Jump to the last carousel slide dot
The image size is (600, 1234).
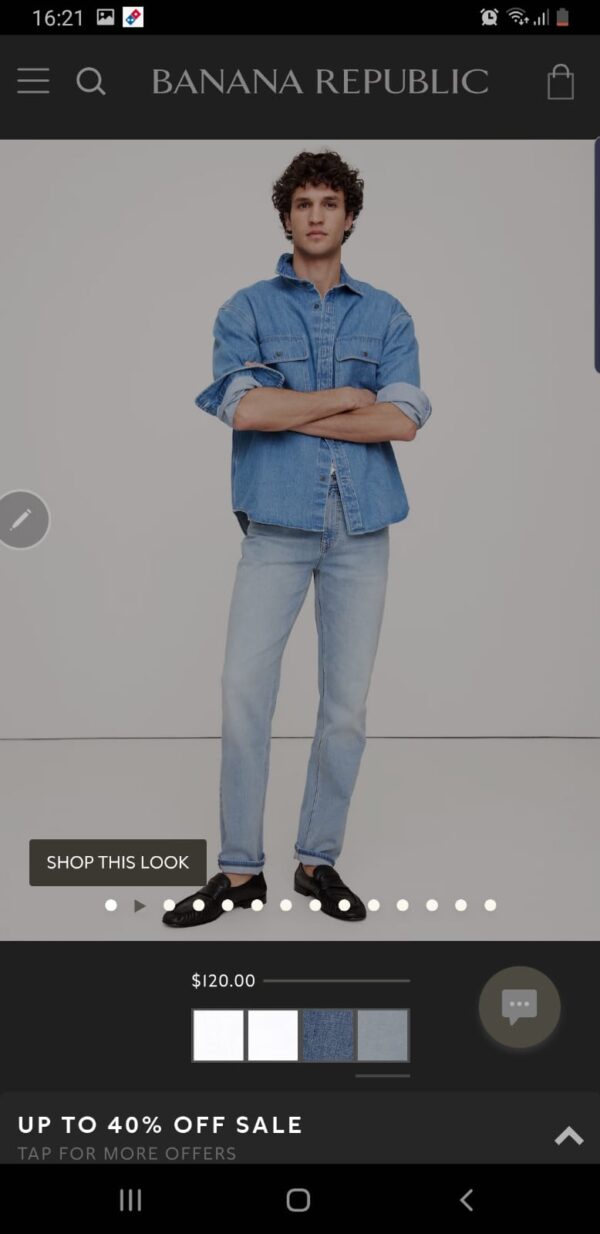coord(490,905)
